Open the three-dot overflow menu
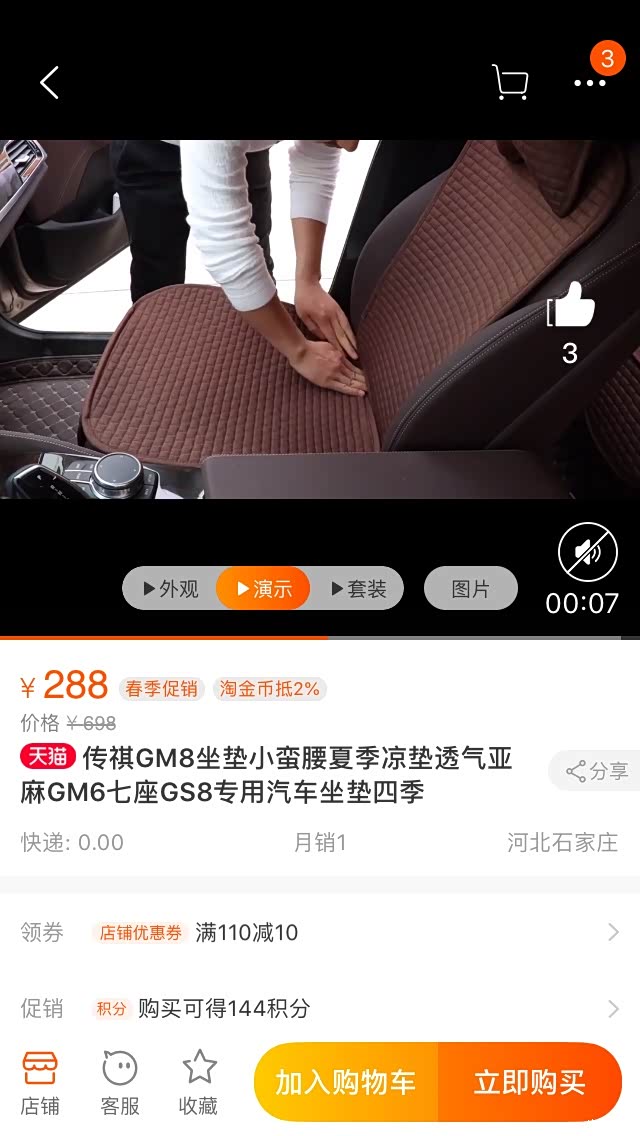The width and height of the screenshot is (640, 1136). (590, 83)
